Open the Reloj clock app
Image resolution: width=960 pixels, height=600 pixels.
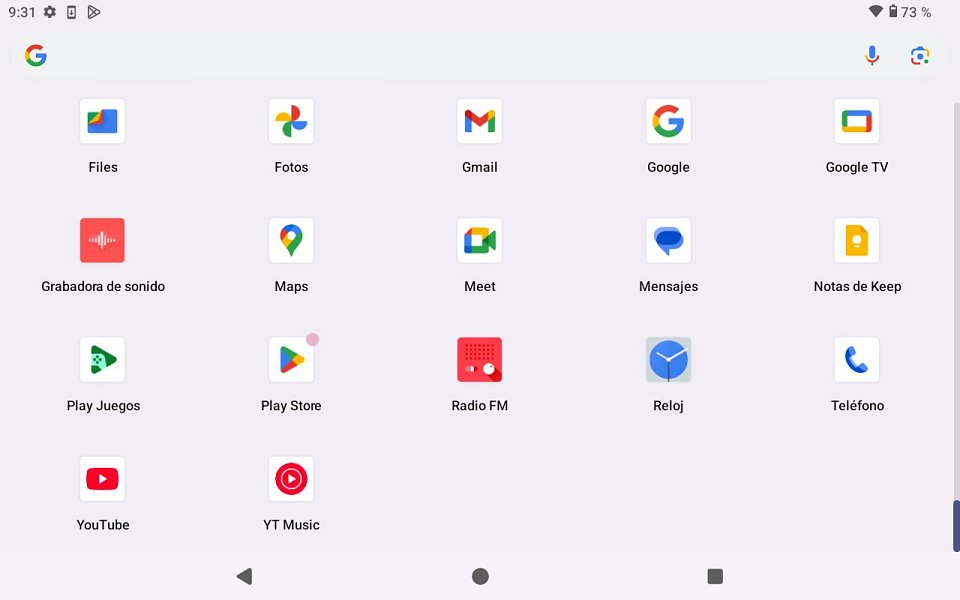click(668, 360)
